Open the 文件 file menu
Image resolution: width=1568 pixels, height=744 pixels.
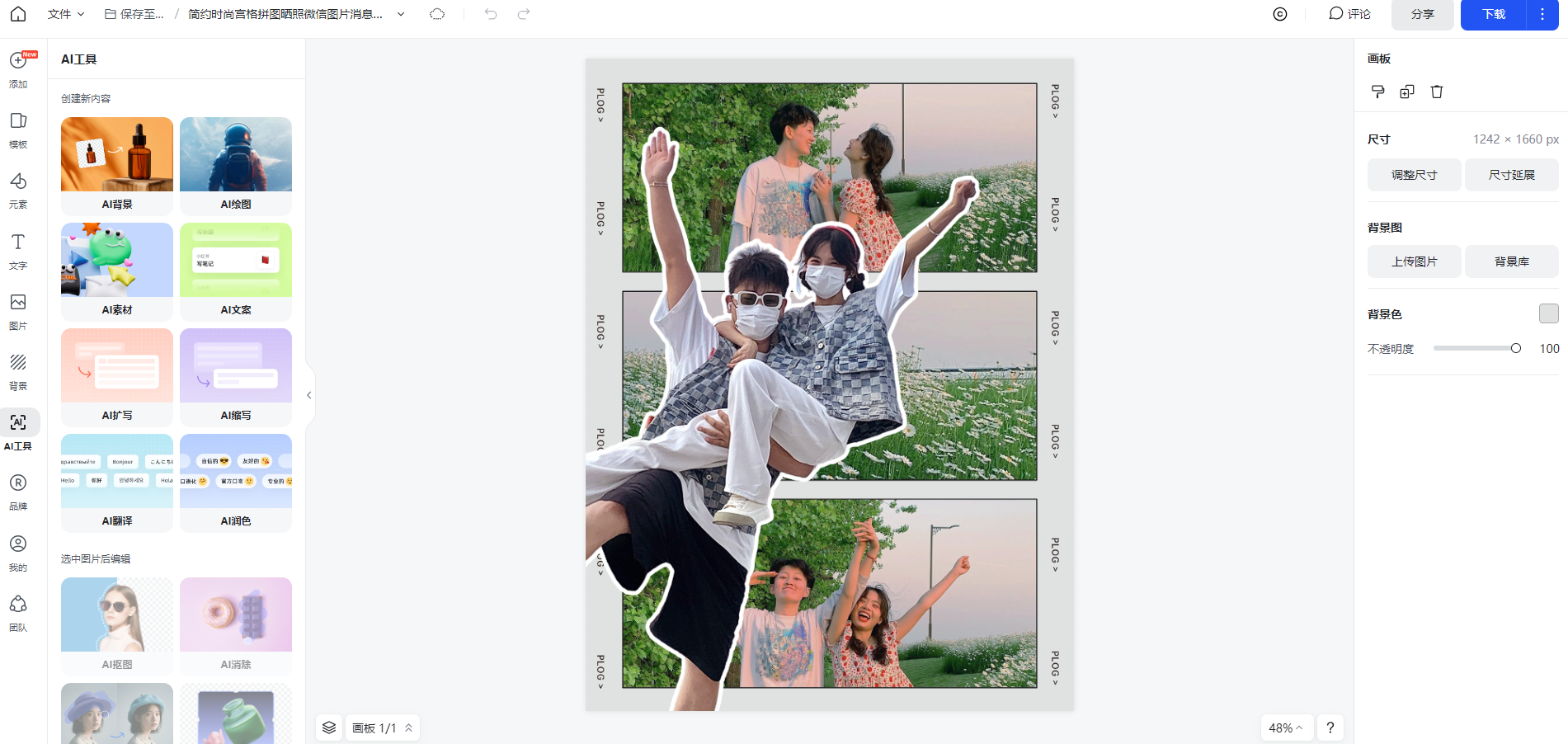coord(66,14)
